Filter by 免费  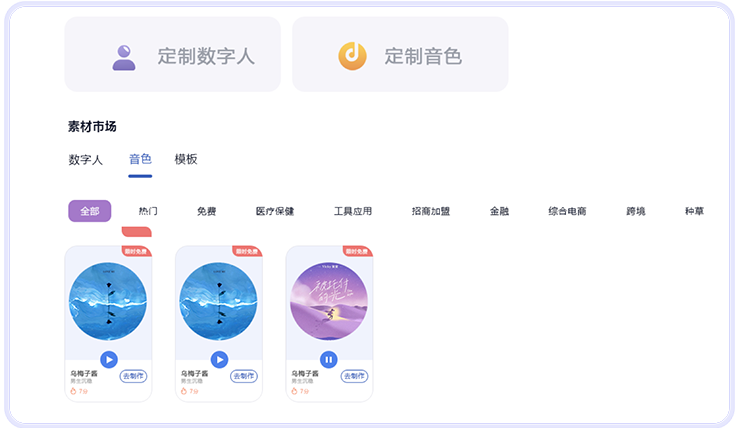[207, 212]
